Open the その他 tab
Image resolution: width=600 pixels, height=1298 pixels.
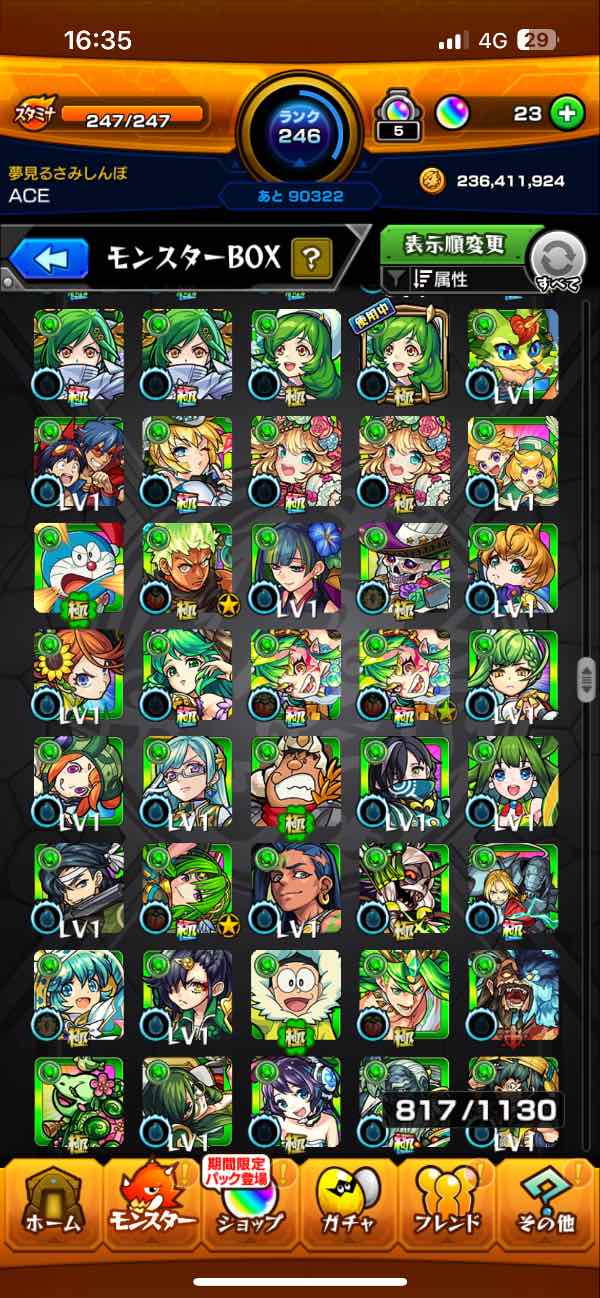(x=546, y=1207)
